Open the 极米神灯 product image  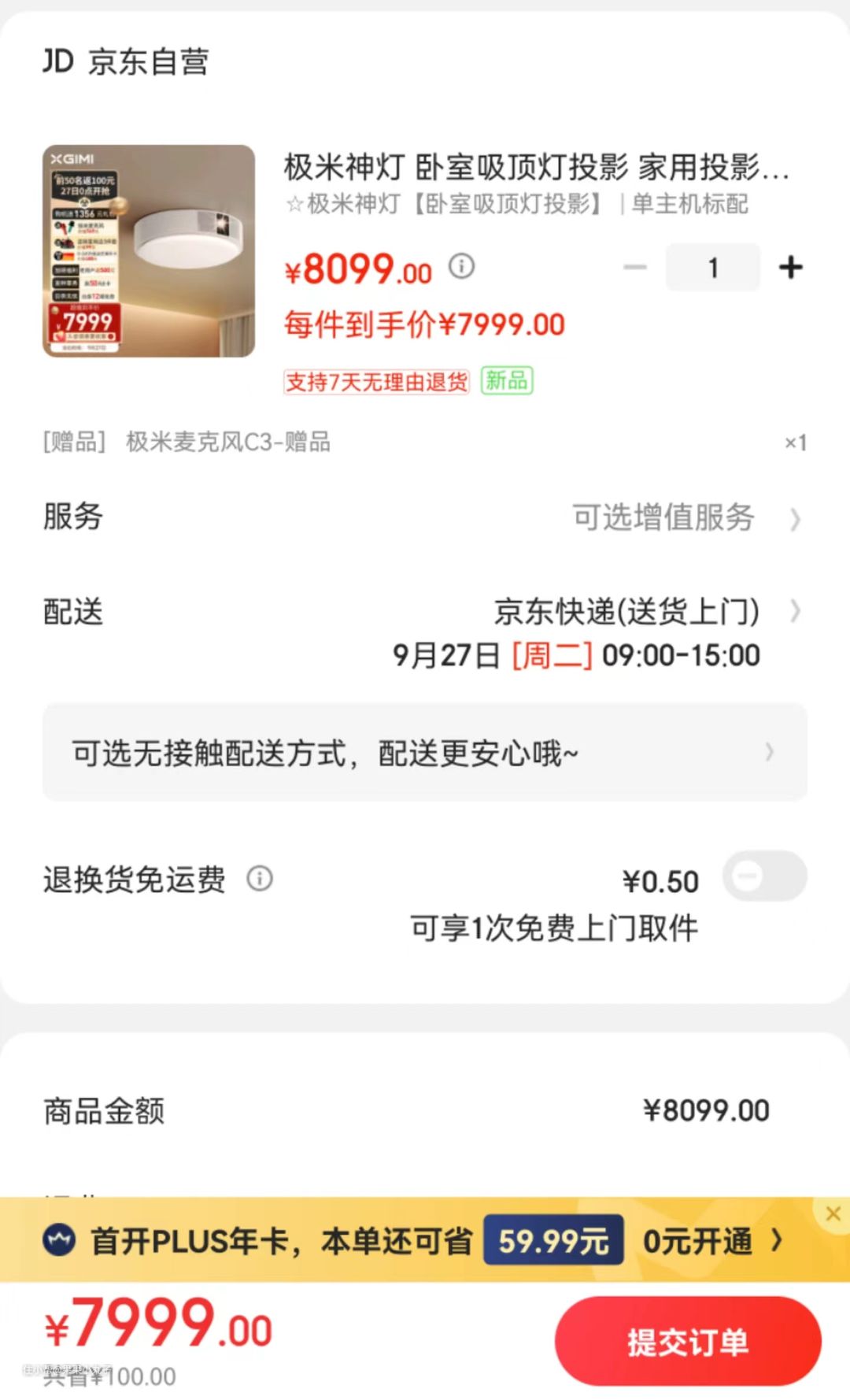(149, 251)
